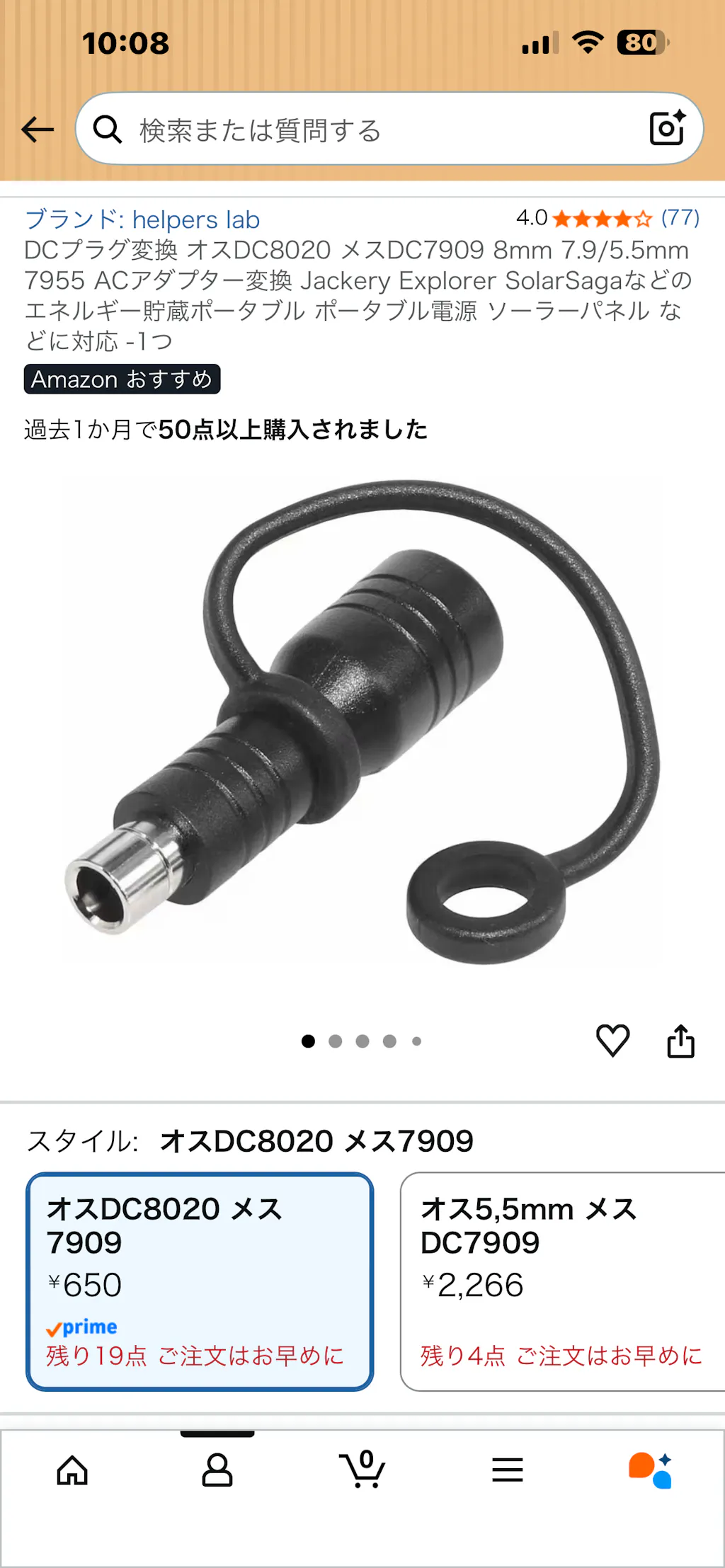View the 77 customer ratings
The image size is (725, 1568).
[680, 218]
